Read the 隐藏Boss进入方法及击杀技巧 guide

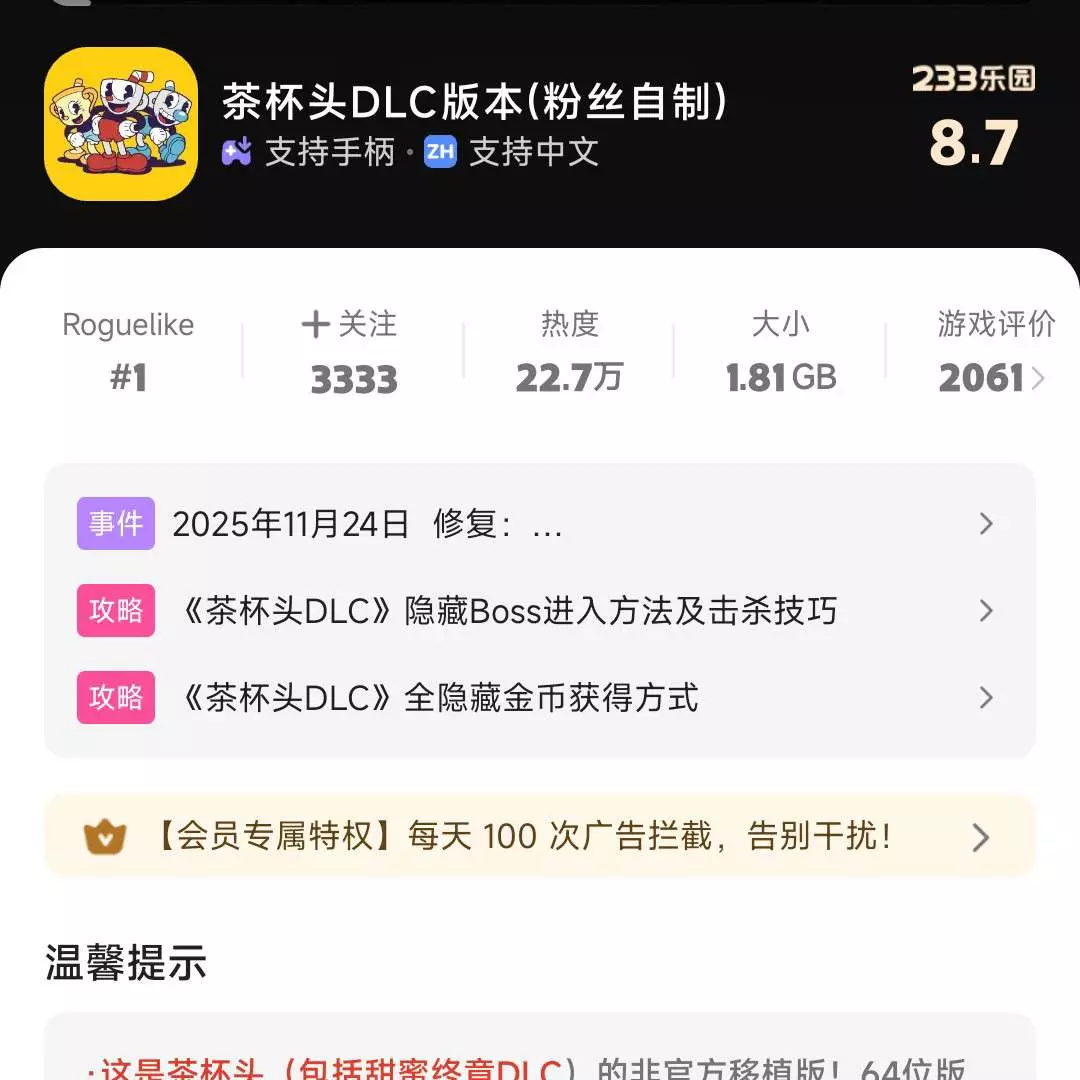pos(538,611)
